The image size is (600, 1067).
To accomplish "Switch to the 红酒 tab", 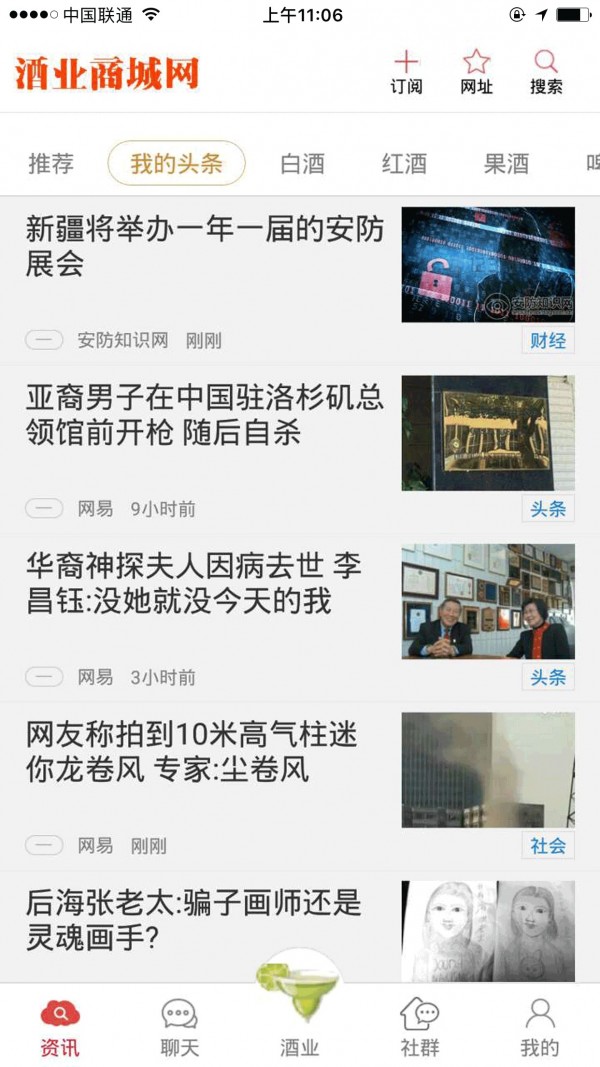I will click(404, 164).
